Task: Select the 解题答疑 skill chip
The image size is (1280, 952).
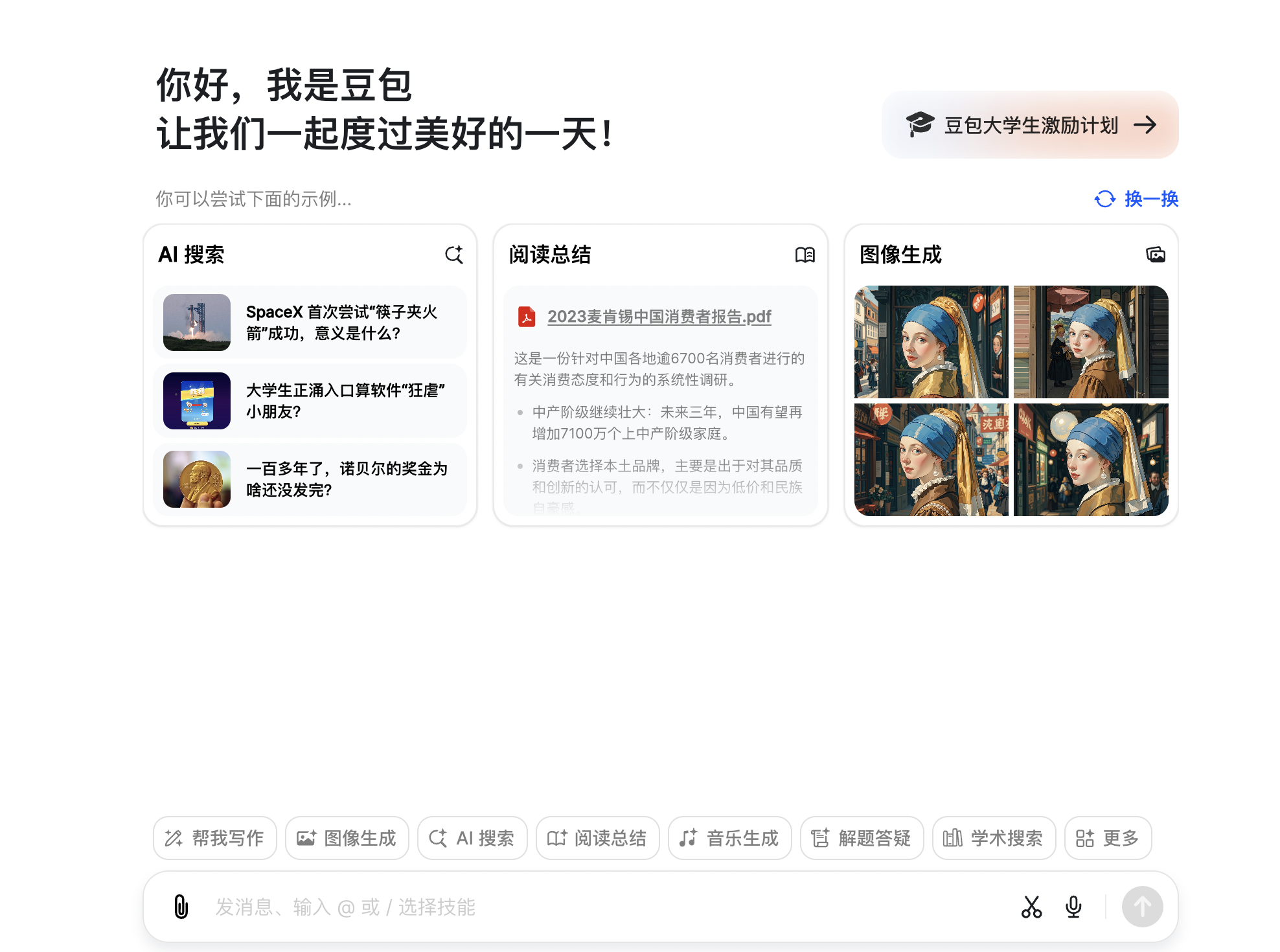Action: [x=862, y=838]
